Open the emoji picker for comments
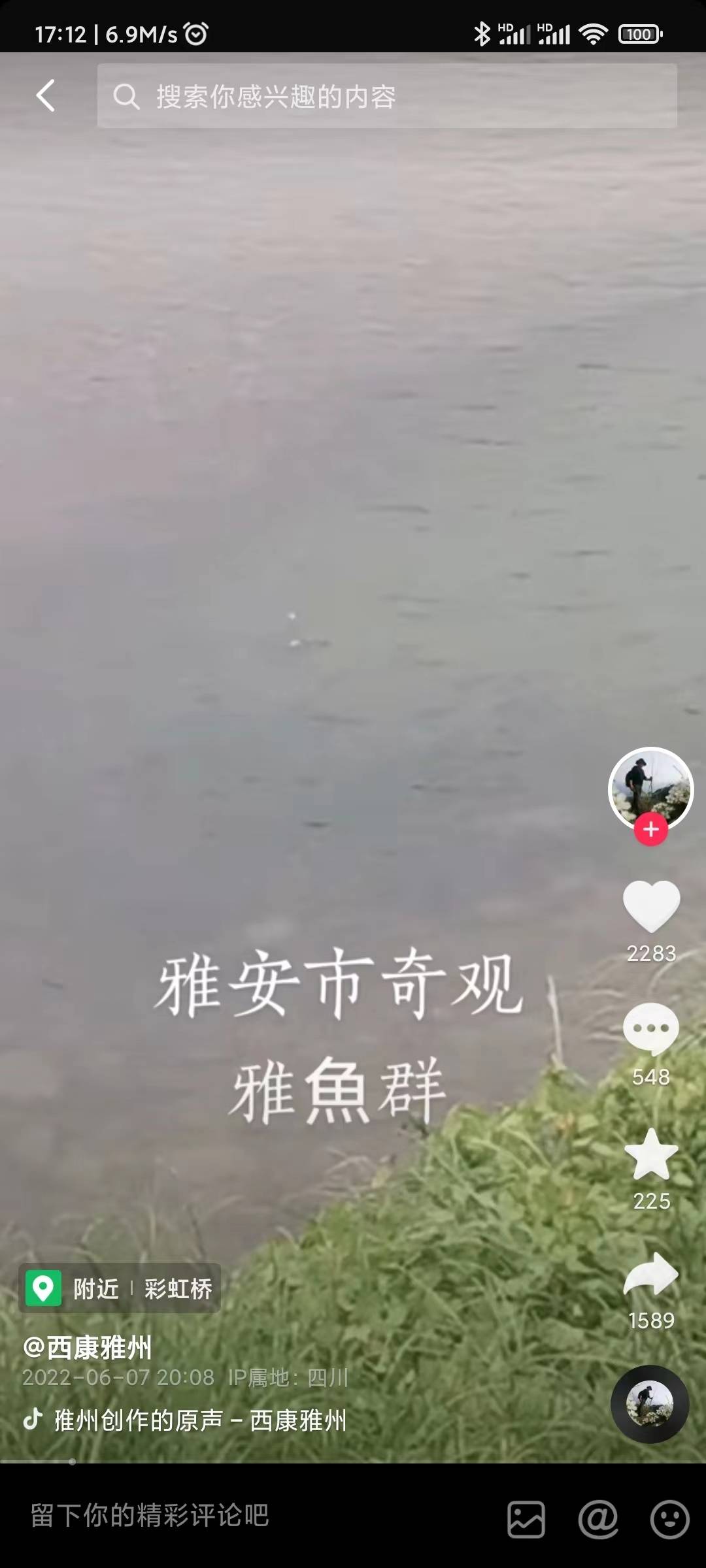The height and width of the screenshot is (1568, 706). [669, 1519]
